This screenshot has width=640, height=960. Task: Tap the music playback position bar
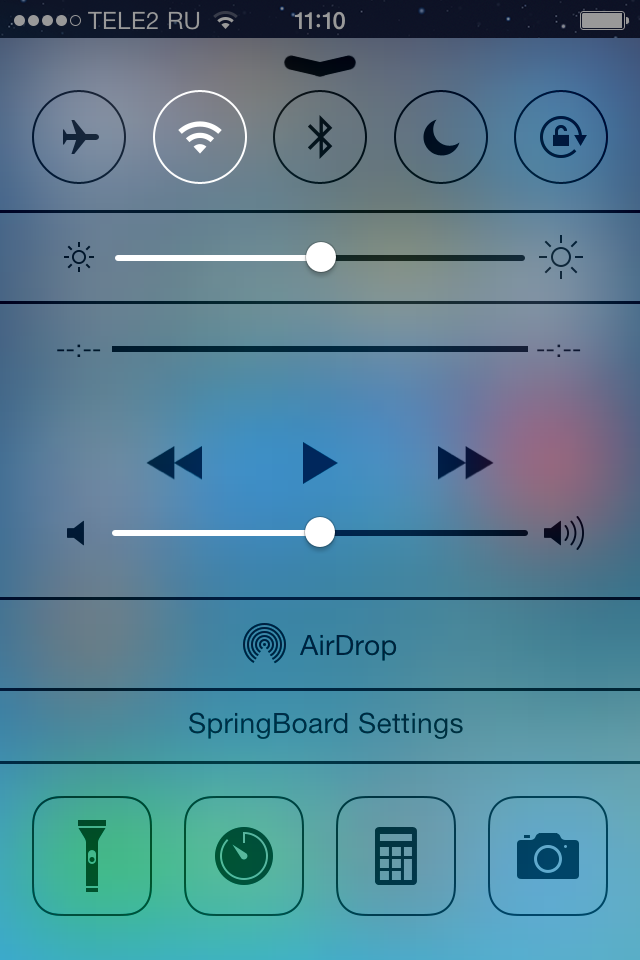[320, 349]
